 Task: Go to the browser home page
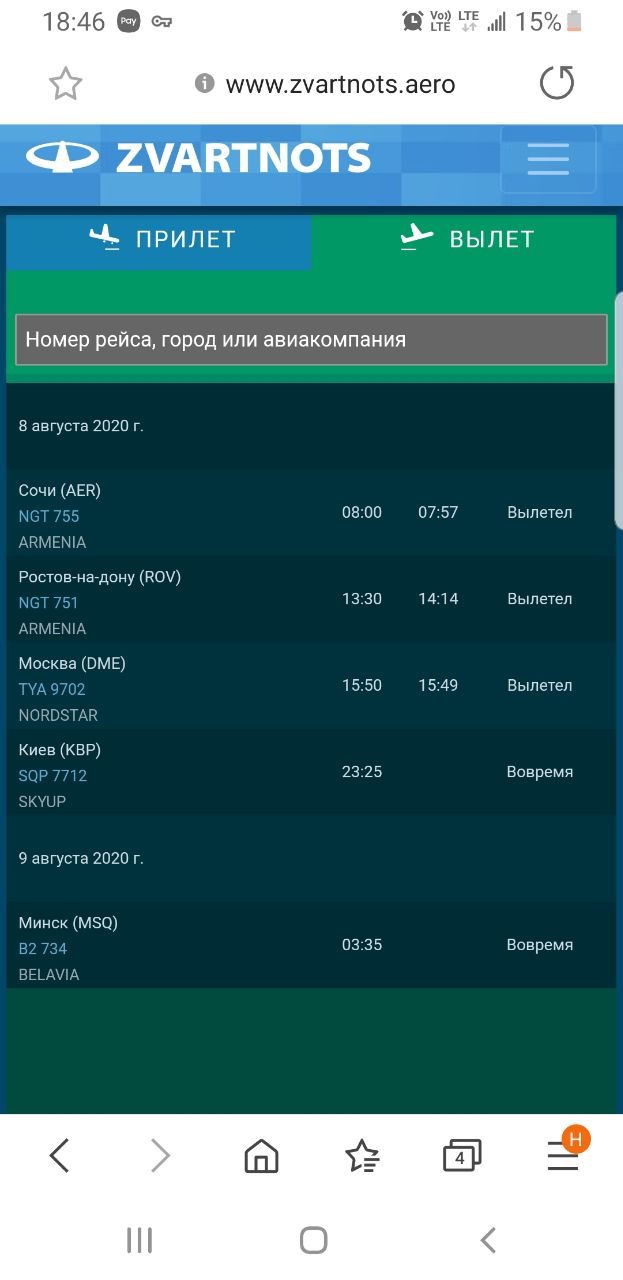click(261, 1156)
